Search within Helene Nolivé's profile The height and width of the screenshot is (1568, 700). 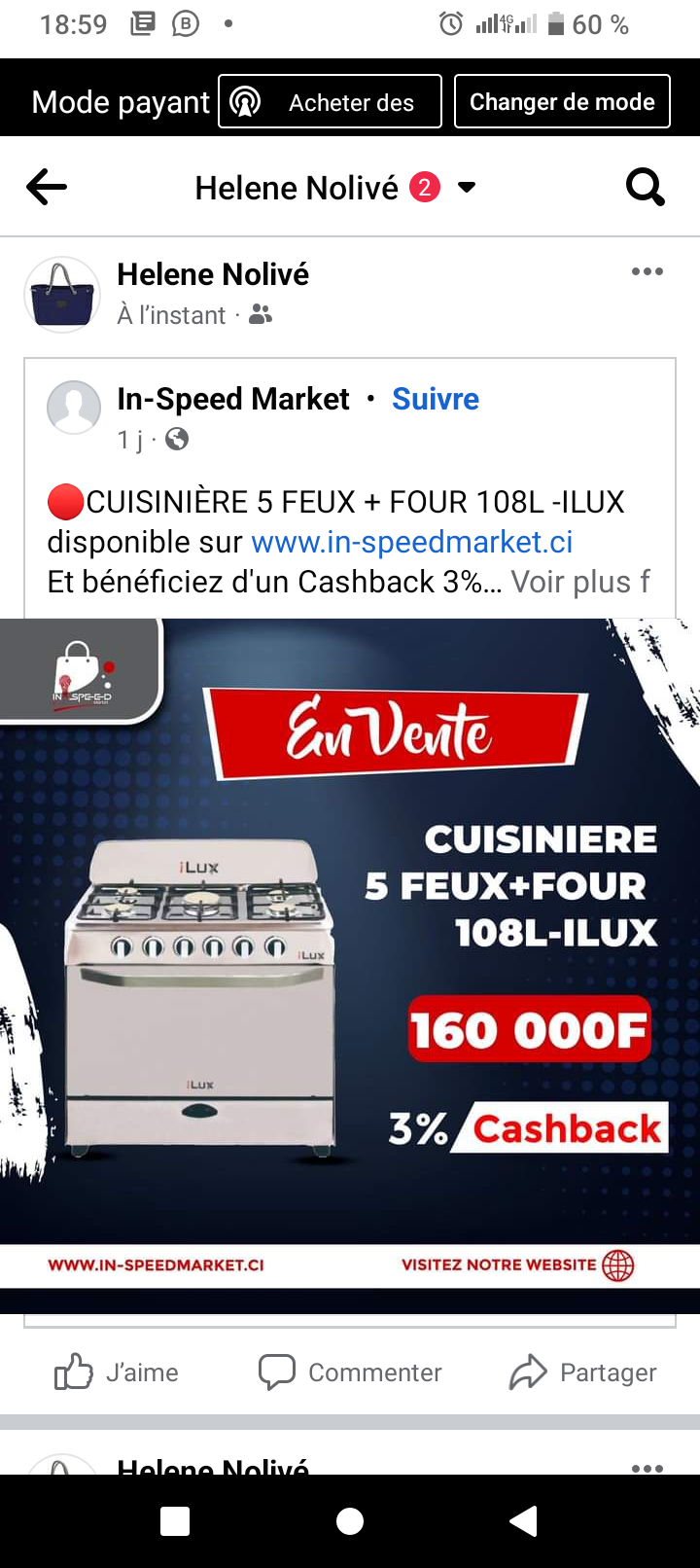pyautogui.click(x=645, y=187)
